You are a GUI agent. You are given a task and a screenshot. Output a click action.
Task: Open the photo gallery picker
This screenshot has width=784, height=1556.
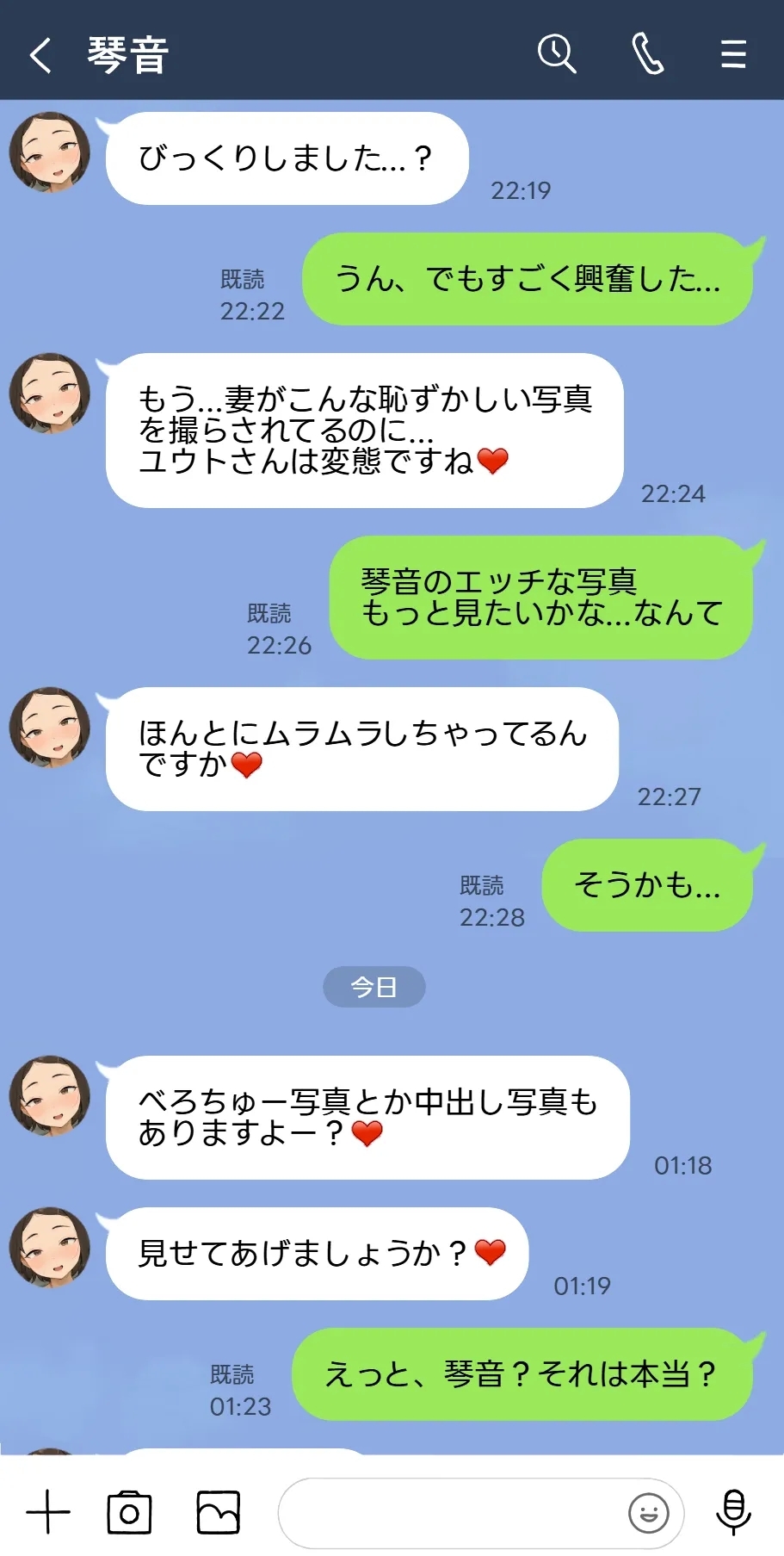(x=219, y=1512)
